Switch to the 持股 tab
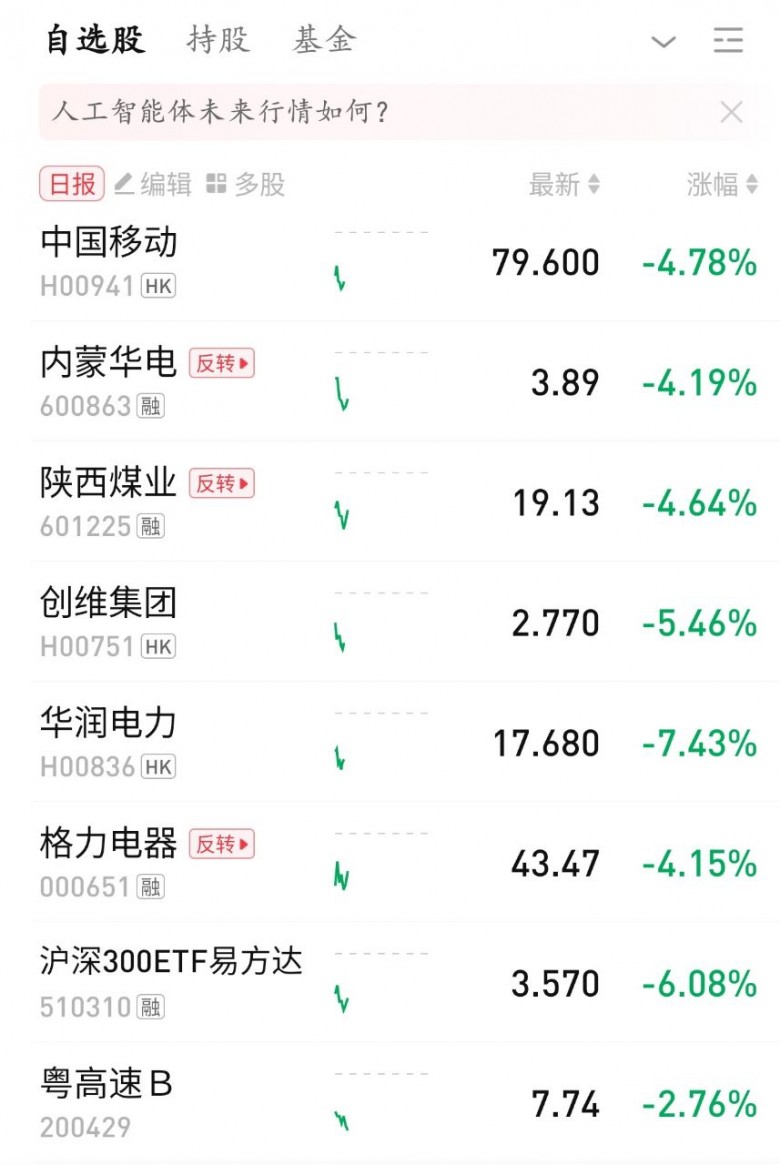 (218, 40)
